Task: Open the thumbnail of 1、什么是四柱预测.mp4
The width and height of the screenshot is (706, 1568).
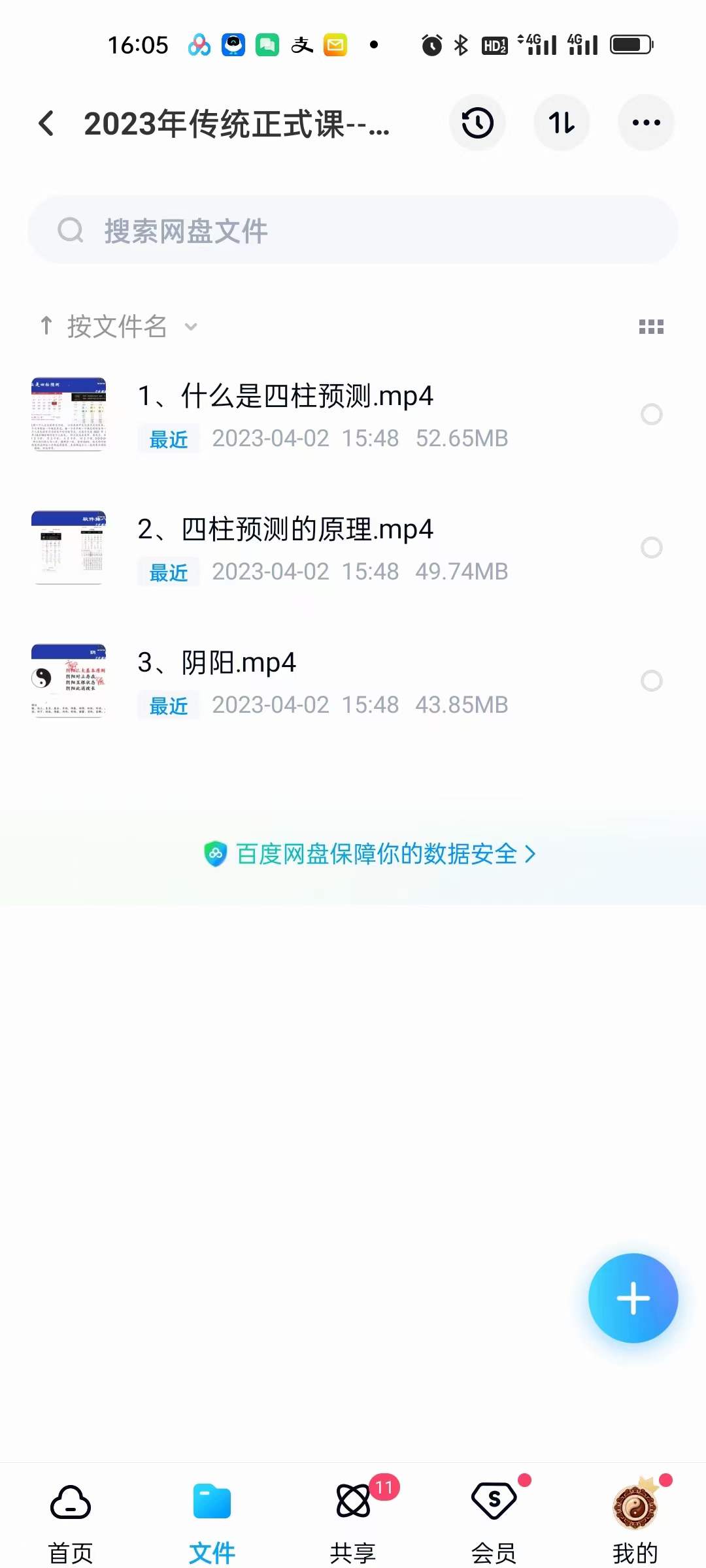Action: click(x=69, y=414)
